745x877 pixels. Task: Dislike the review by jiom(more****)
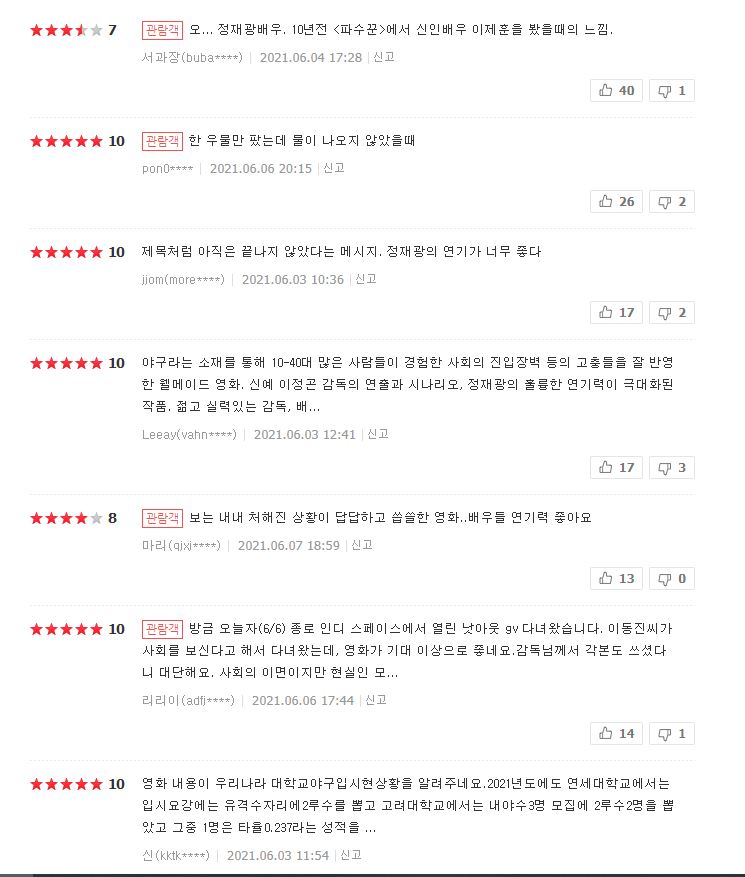pos(671,313)
